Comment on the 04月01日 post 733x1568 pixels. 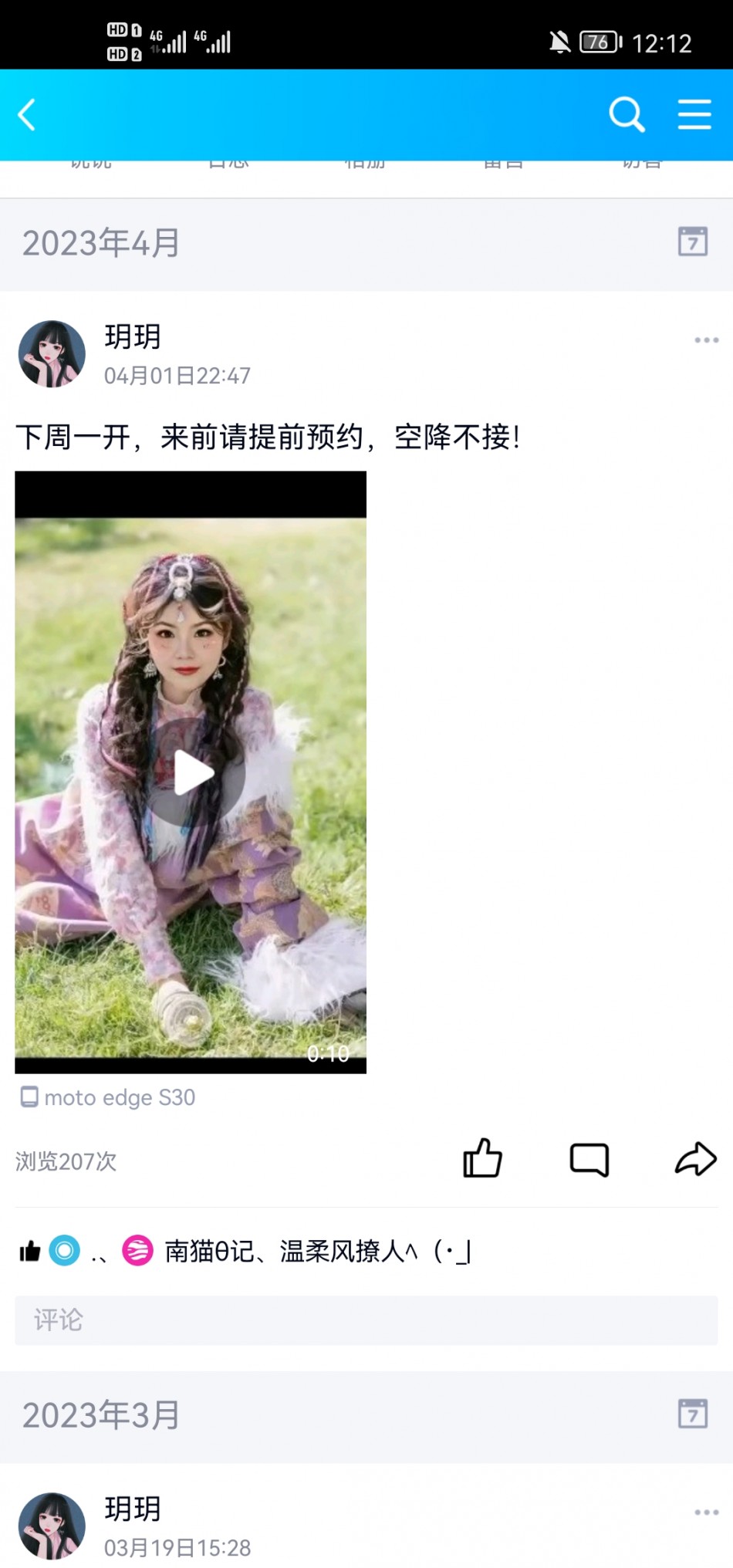tap(589, 1158)
